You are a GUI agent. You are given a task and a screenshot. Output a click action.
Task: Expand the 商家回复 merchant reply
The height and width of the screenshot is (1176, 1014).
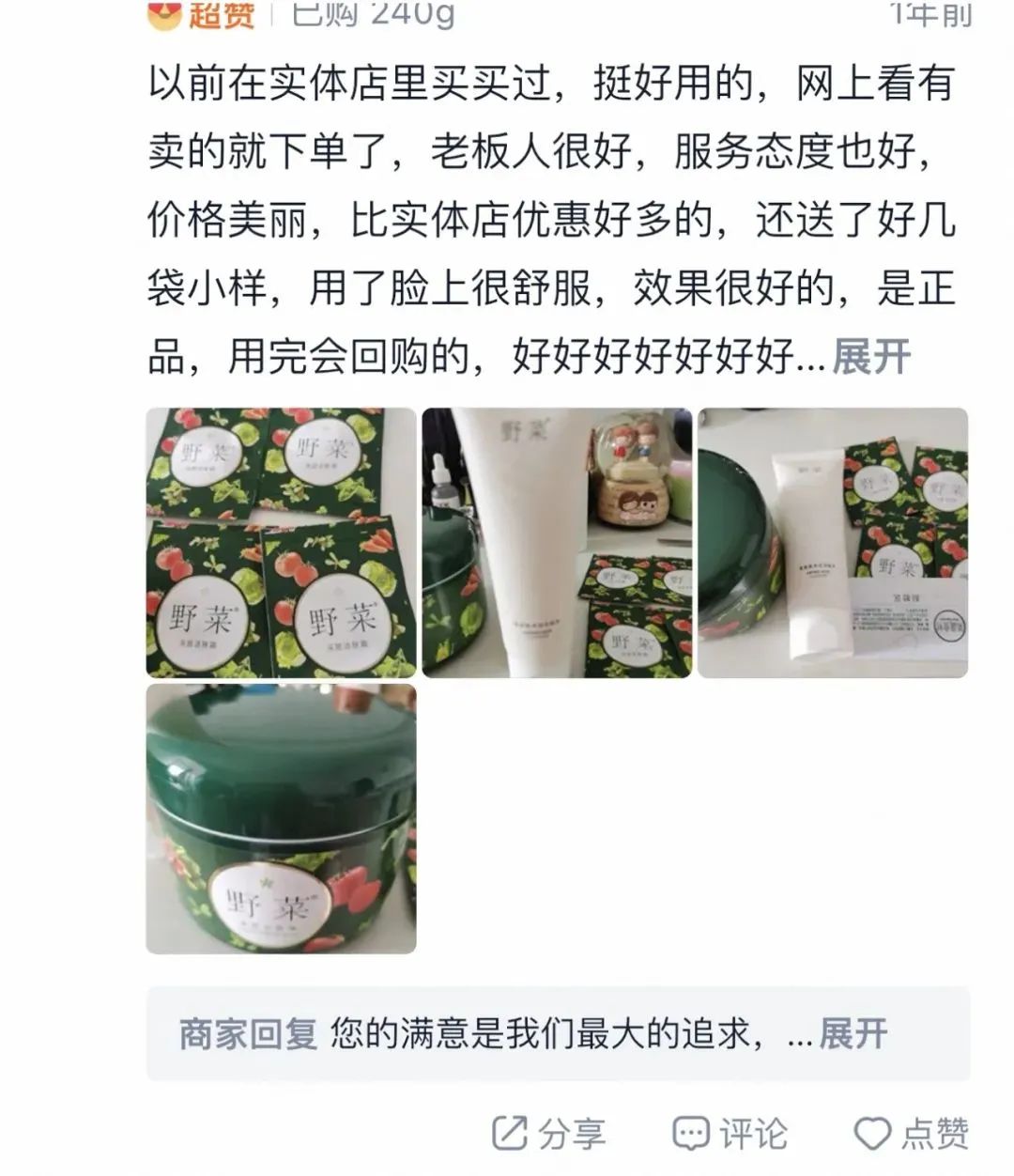tap(853, 1033)
